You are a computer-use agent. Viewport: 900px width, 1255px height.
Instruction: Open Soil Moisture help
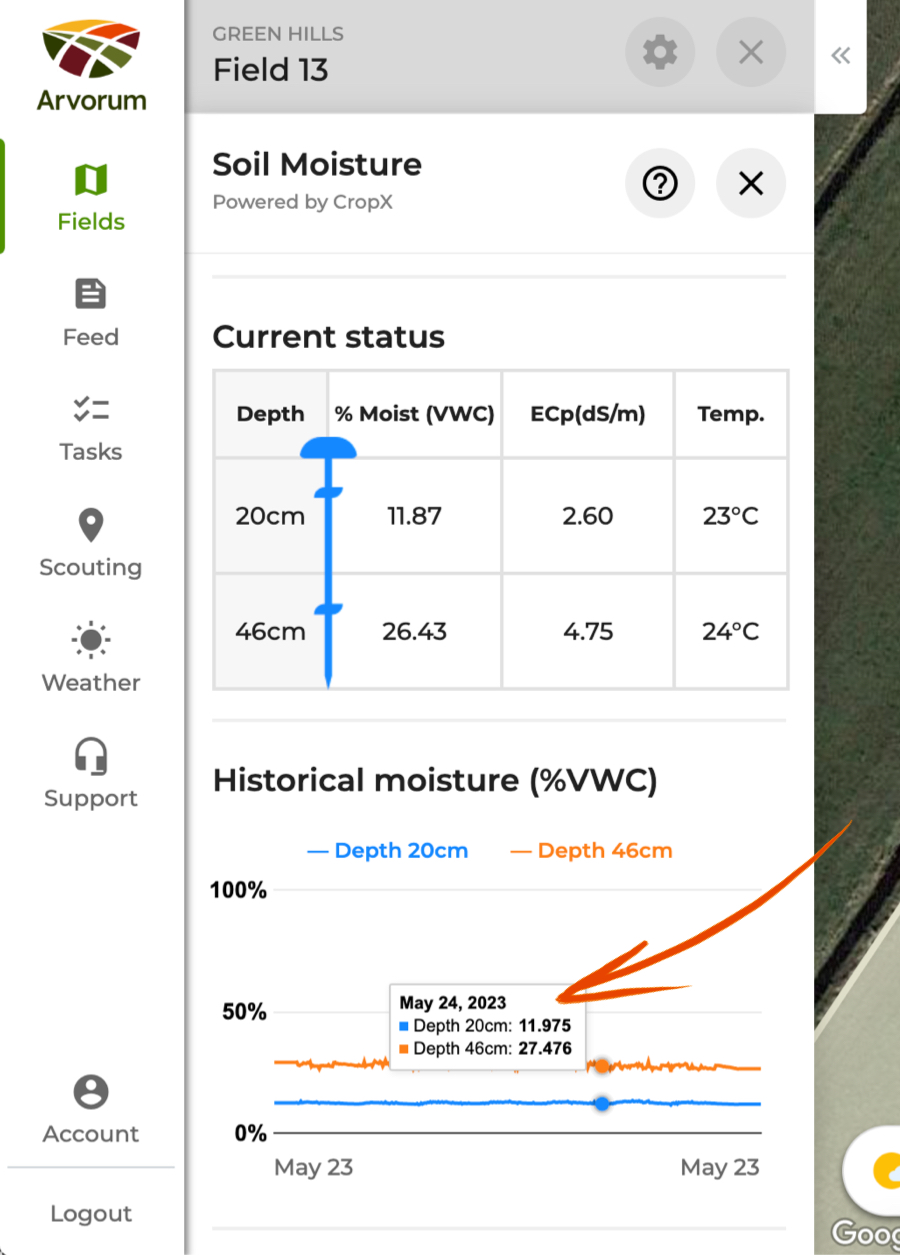tap(659, 183)
